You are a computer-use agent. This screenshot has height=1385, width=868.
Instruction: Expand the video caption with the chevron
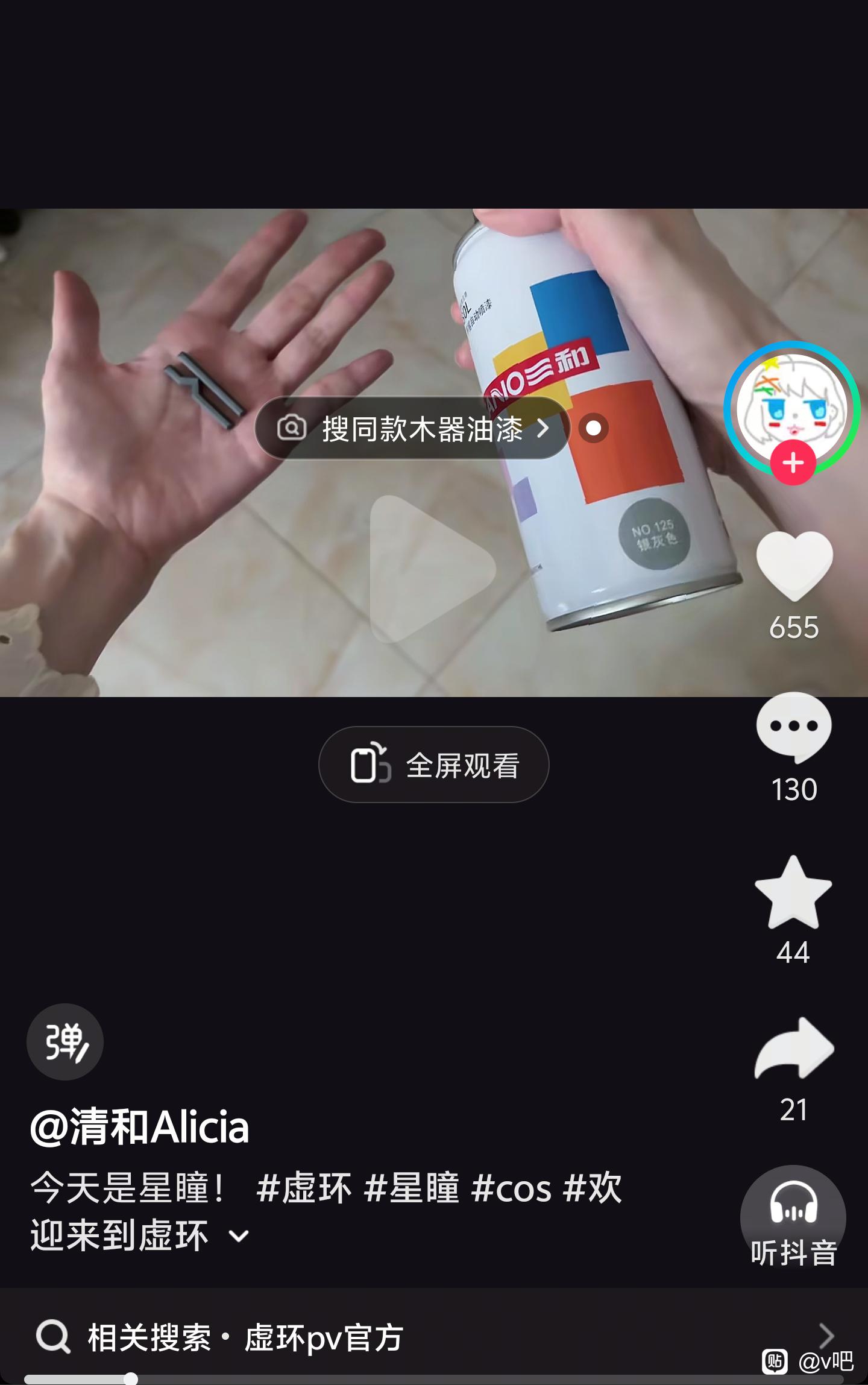[239, 1237]
